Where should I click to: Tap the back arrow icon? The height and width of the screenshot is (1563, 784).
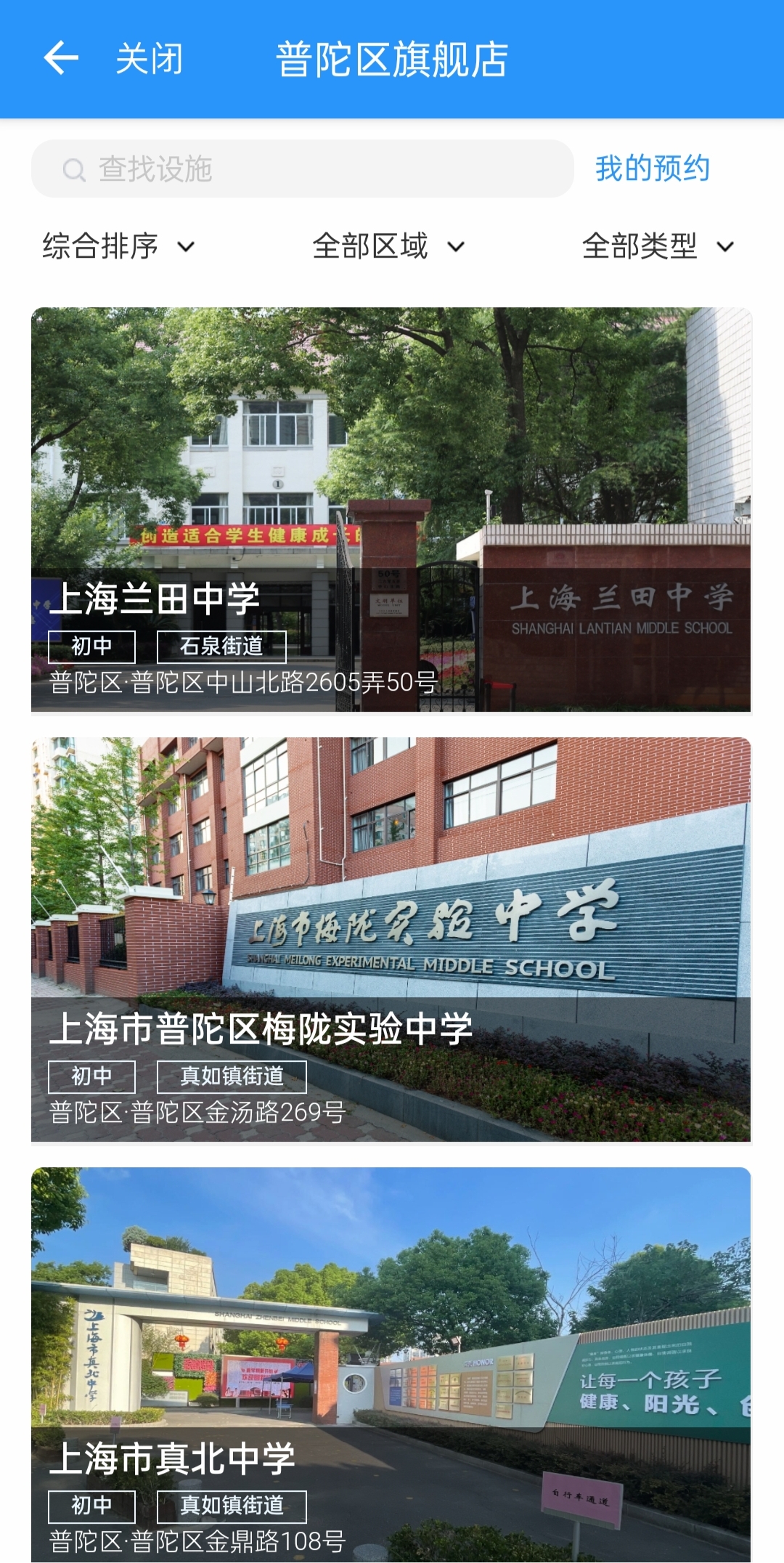click(61, 58)
